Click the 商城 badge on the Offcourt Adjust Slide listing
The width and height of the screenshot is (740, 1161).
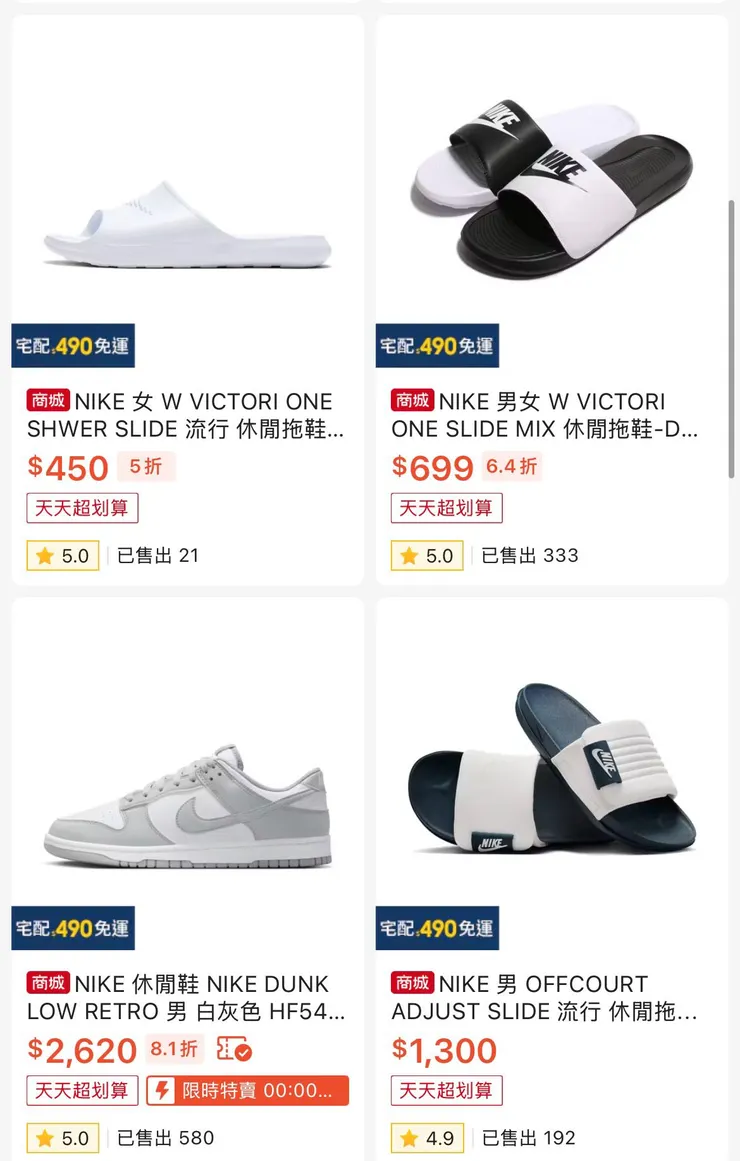[412, 983]
